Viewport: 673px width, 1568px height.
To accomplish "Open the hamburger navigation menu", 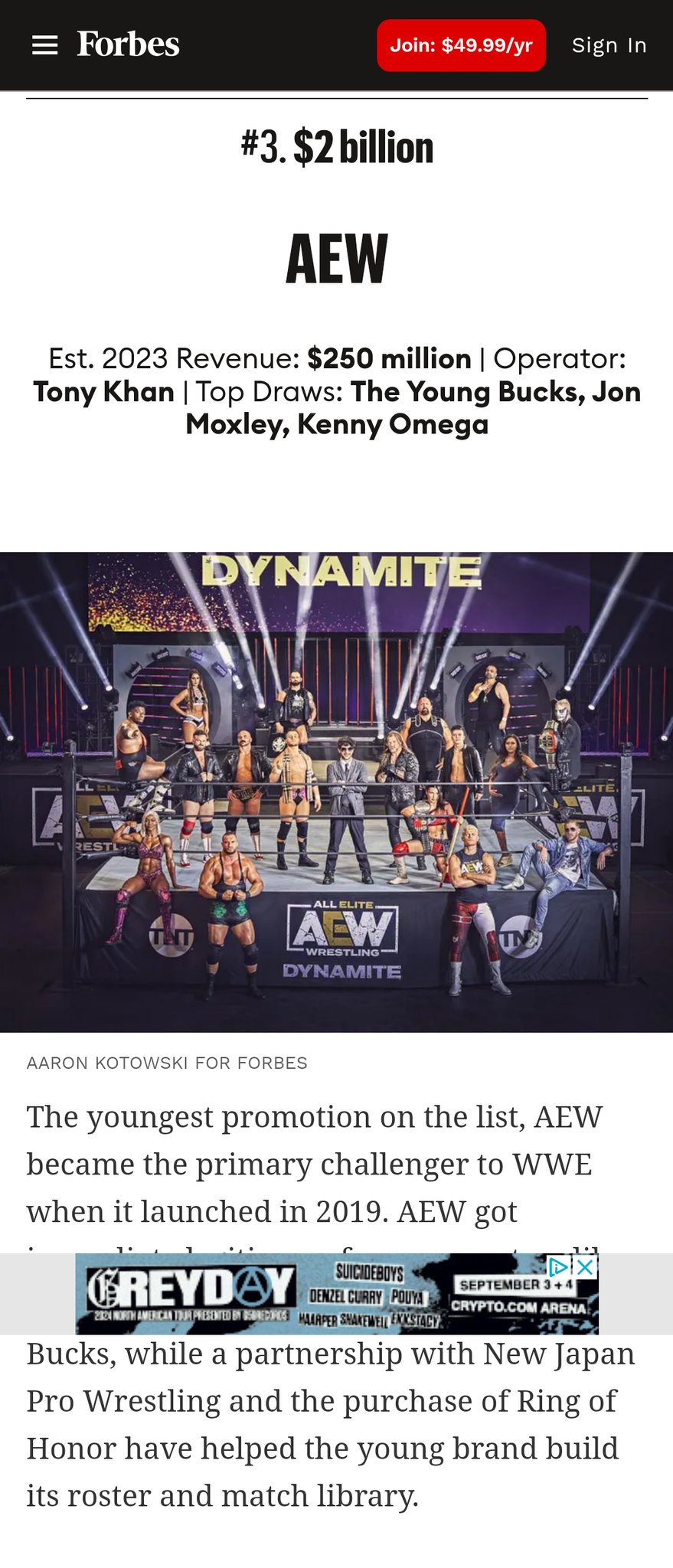I will 44,46.
